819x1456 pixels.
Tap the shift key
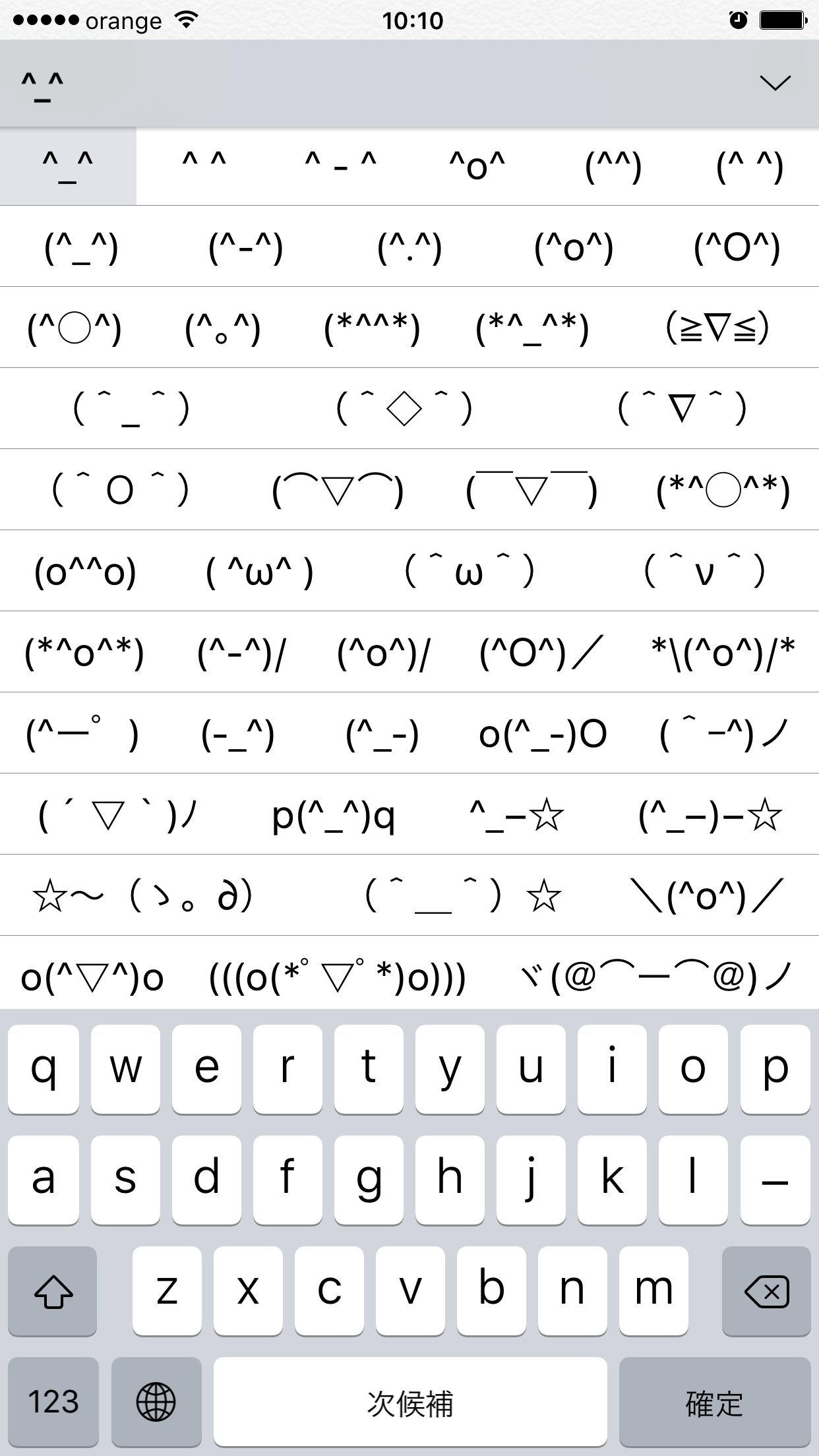click(x=53, y=1291)
